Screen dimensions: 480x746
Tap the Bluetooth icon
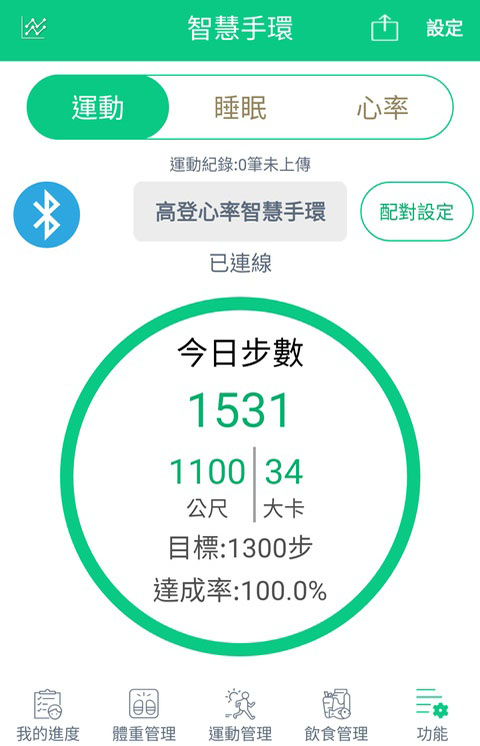[47, 215]
